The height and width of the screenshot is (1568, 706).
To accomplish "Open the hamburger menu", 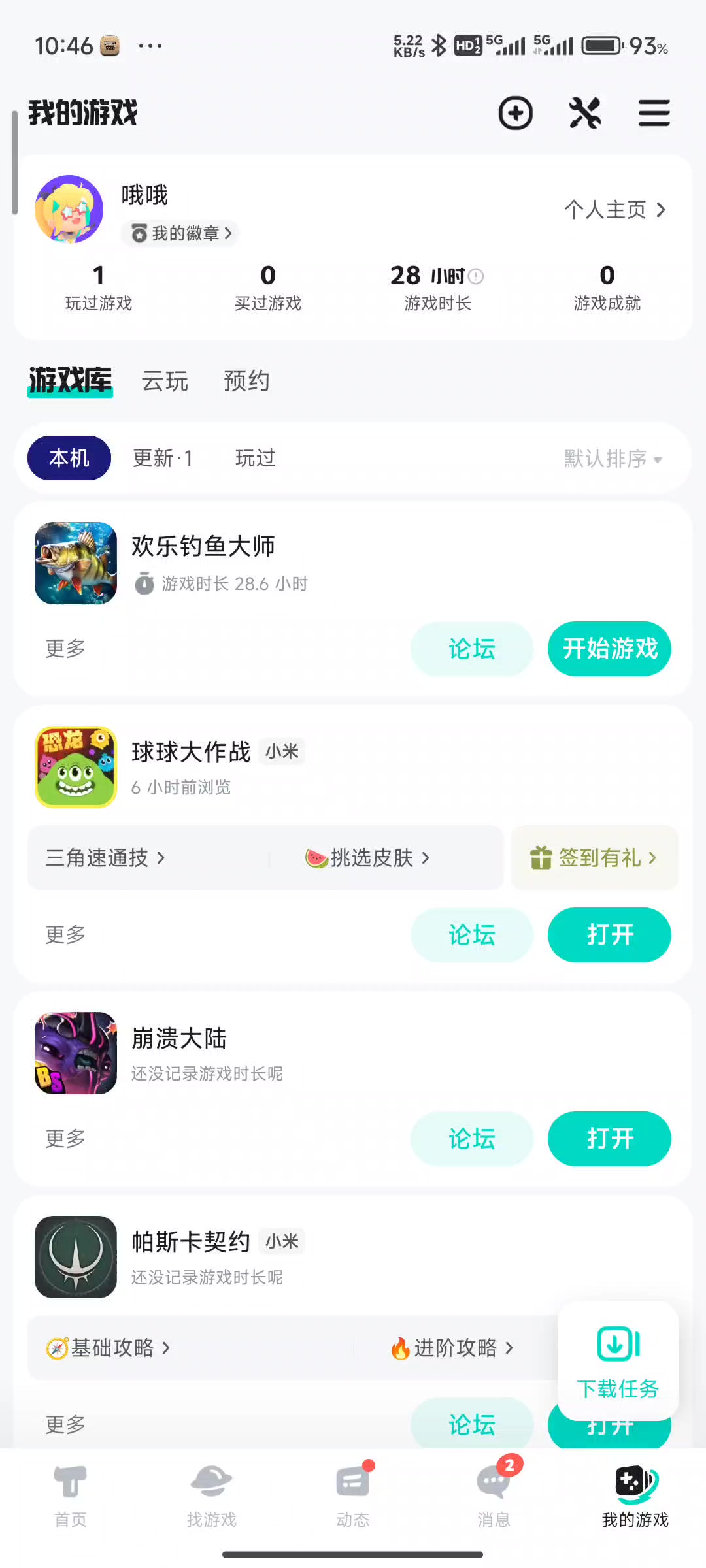I will click(x=654, y=113).
